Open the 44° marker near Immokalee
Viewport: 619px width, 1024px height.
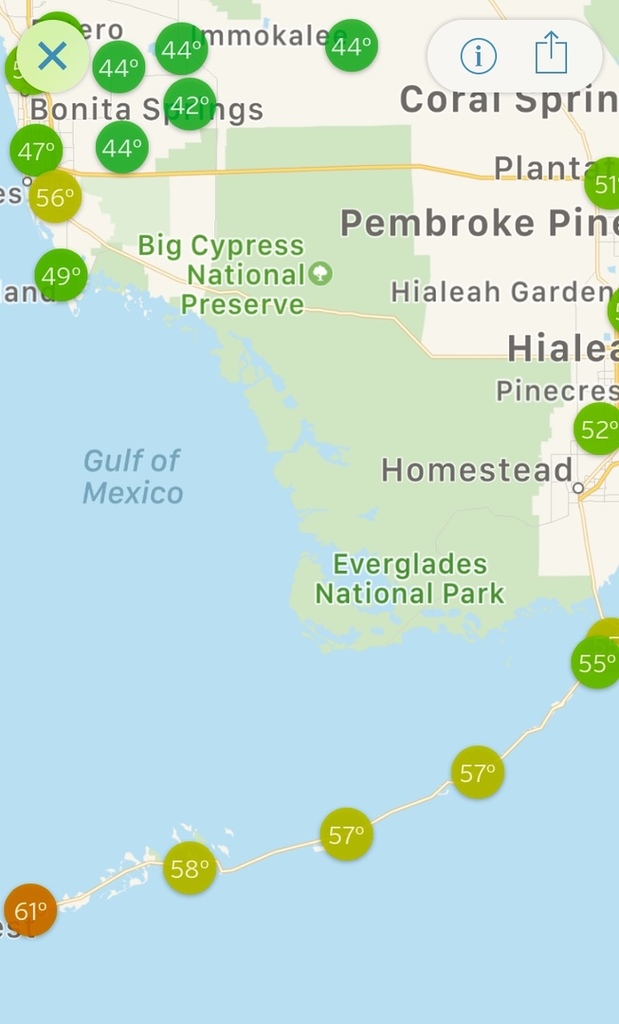[352, 46]
